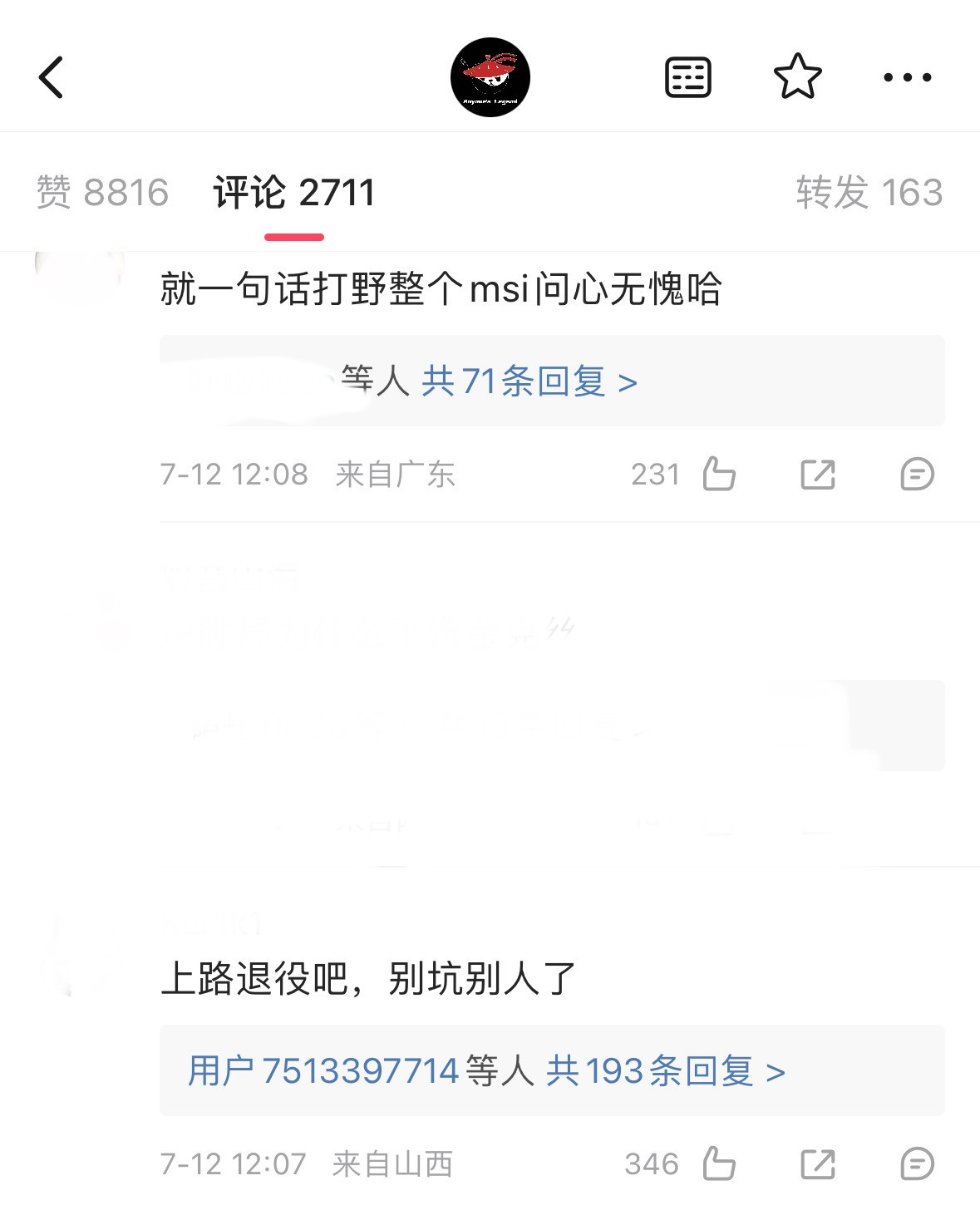Expand 共193条回复 replies
The height and width of the screenshot is (1205, 980).
pos(665,1071)
